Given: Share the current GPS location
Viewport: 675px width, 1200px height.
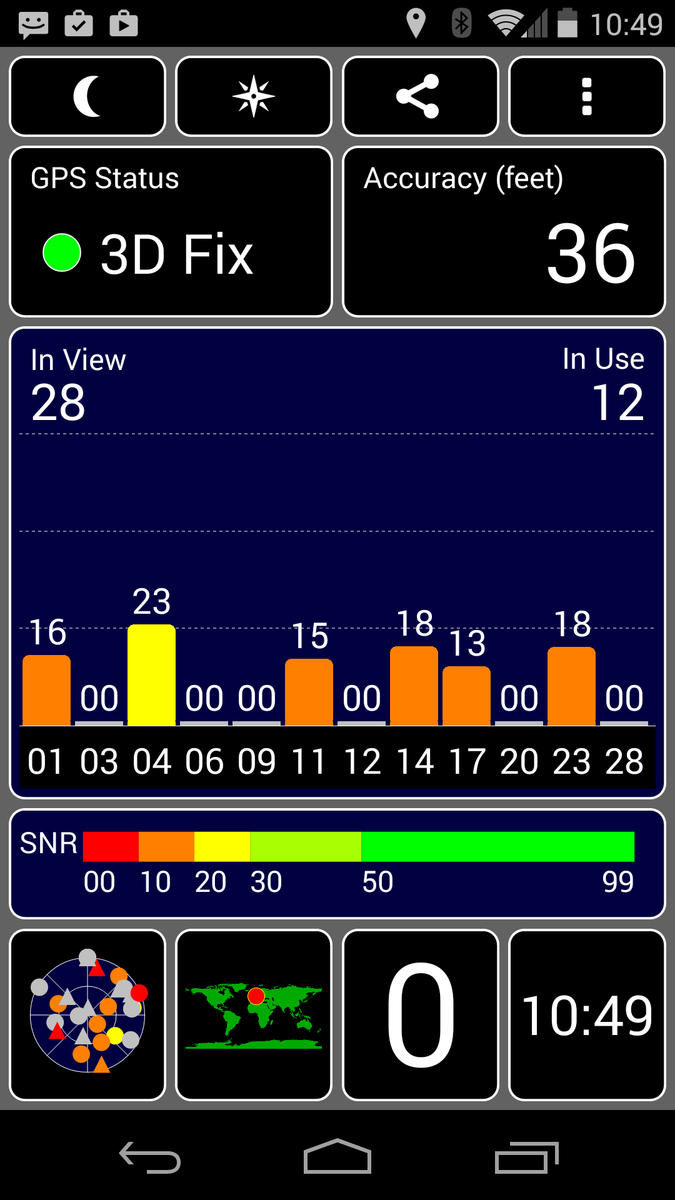Looking at the screenshot, I should [x=420, y=96].
